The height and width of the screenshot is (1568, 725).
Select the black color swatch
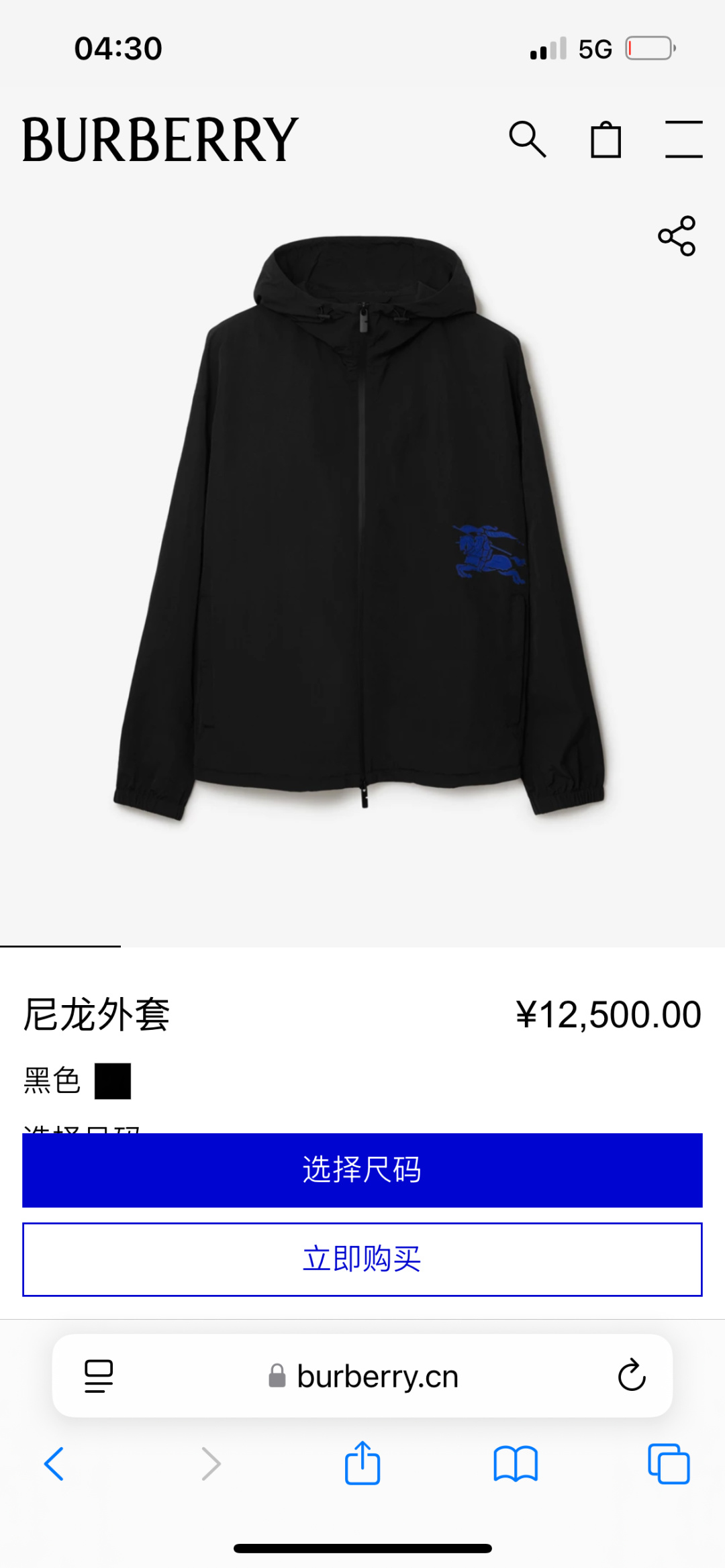tap(113, 1081)
